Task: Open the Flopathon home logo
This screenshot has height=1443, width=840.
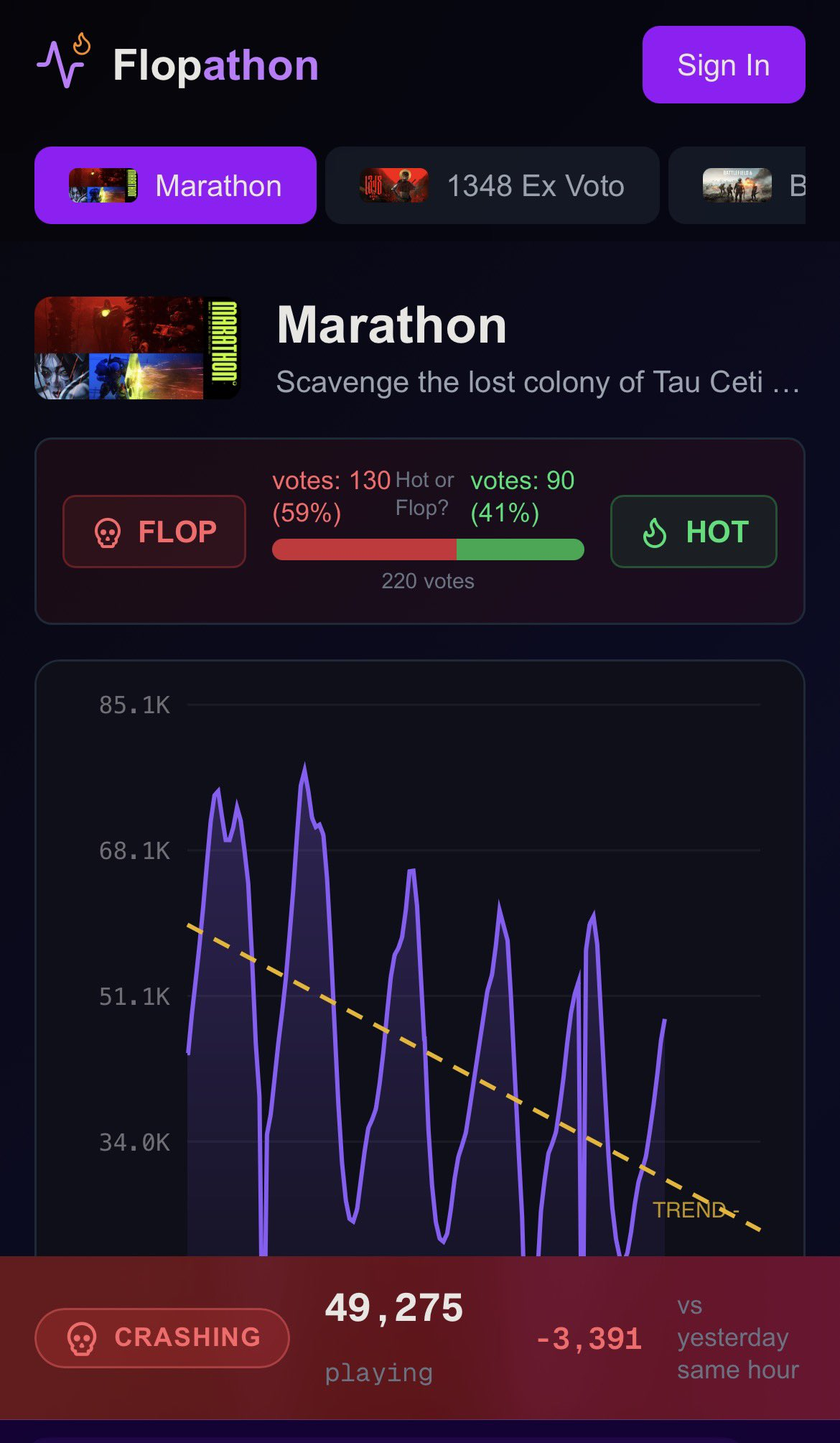Action: 178,65
